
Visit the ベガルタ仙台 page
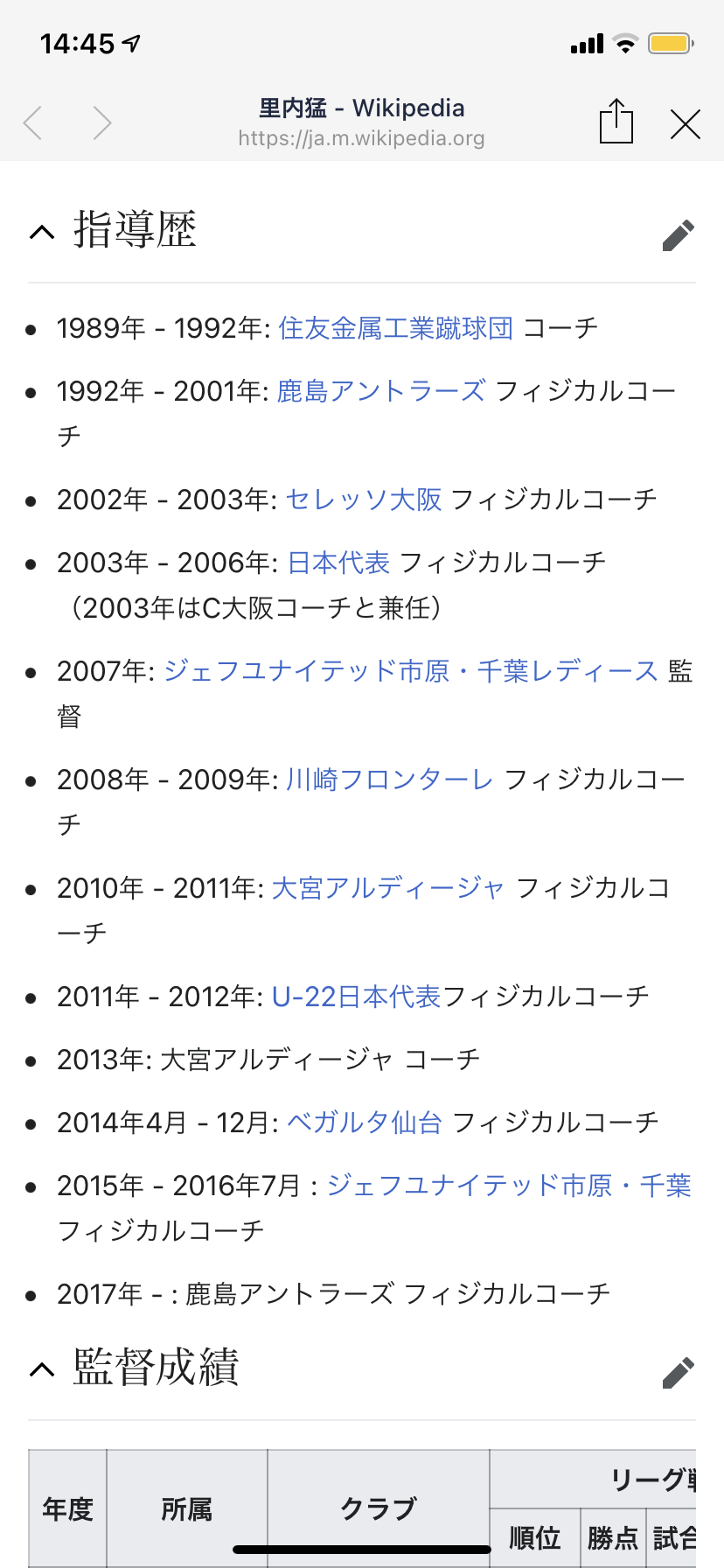click(x=365, y=1123)
